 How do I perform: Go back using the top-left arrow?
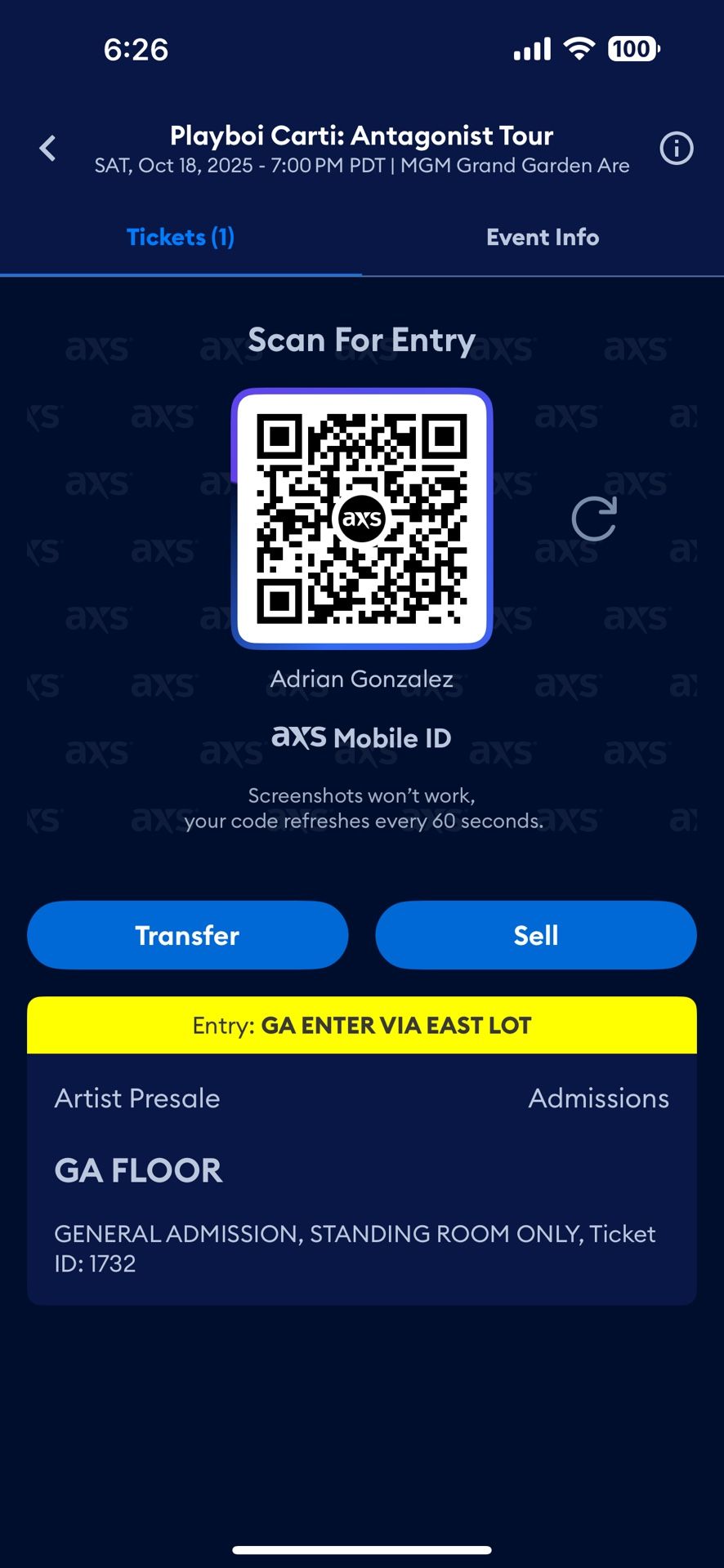tap(48, 149)
